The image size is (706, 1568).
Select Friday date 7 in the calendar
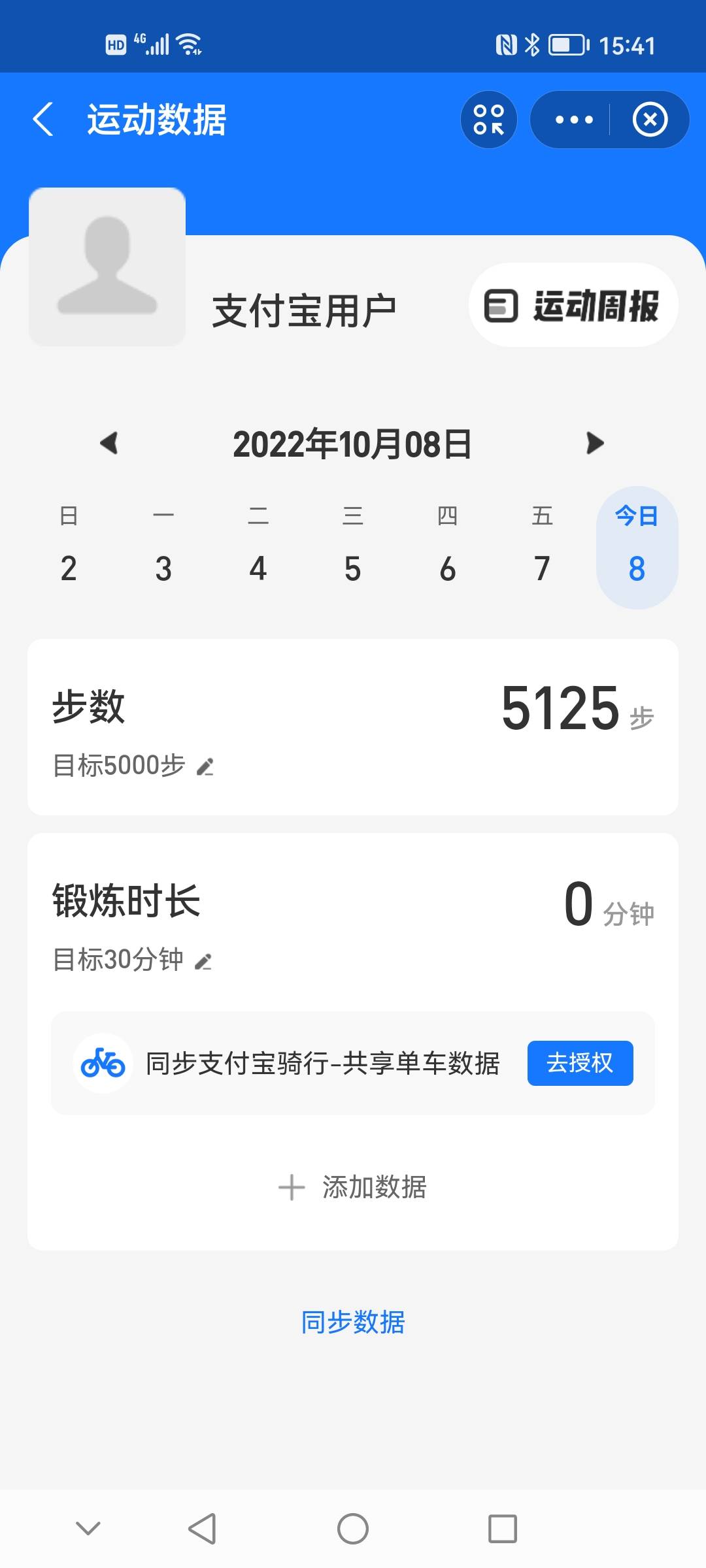542,567
